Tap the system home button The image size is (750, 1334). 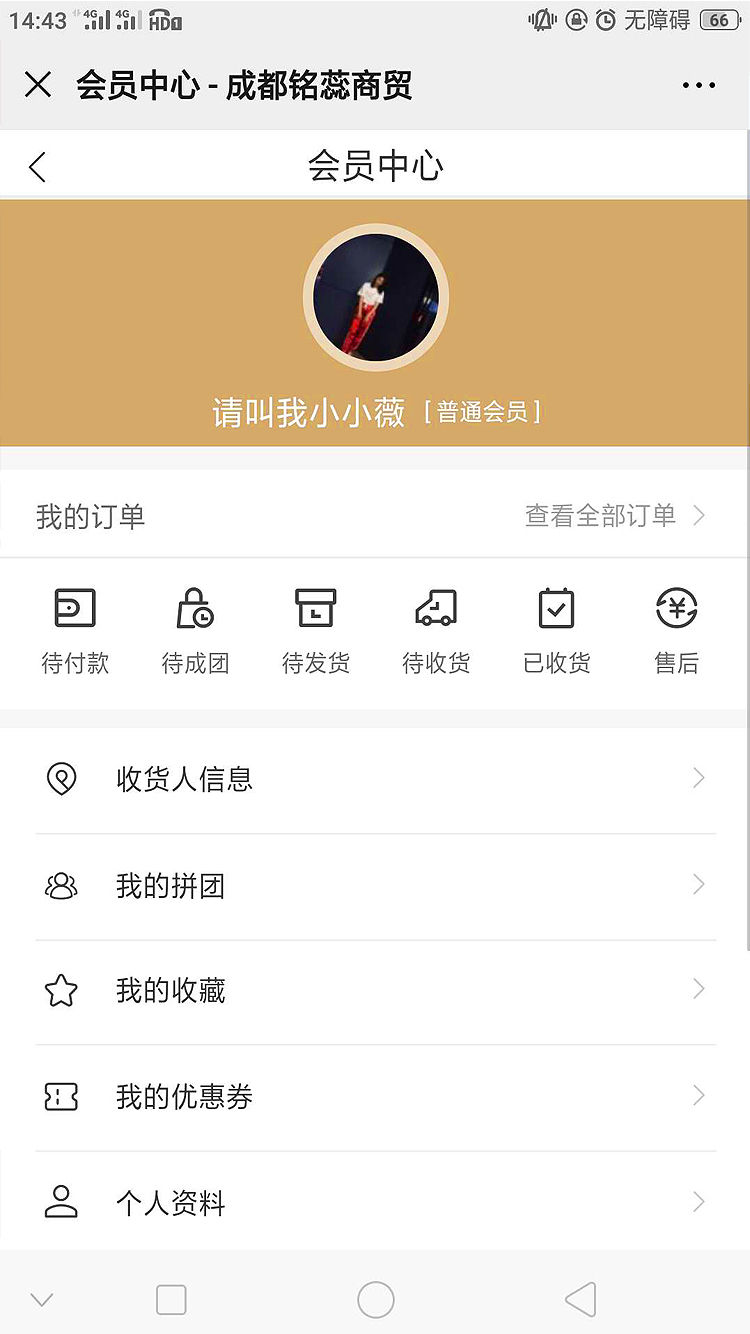375,1299
